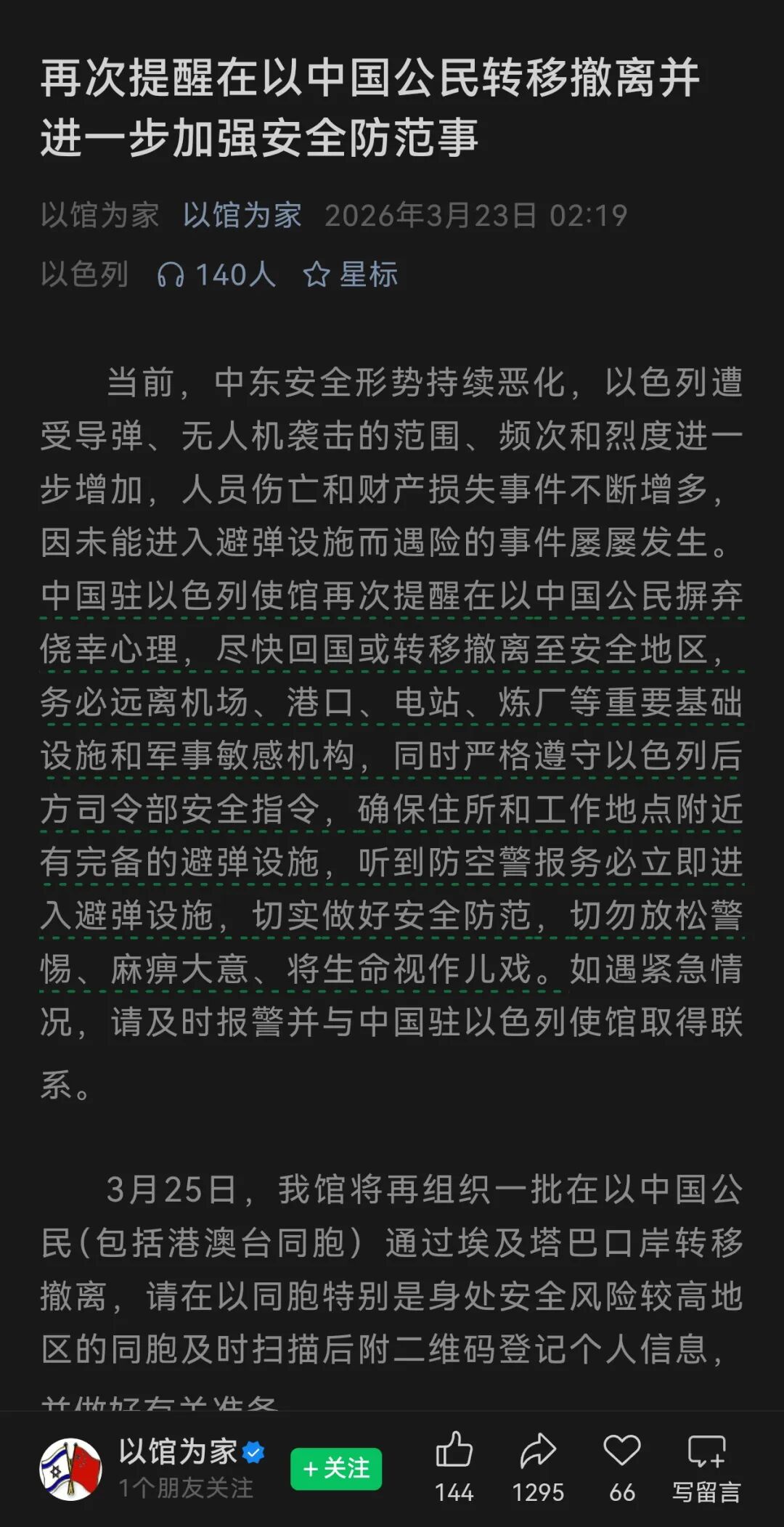Listen to the article audio

pyautogui.click(x=216, y=275)
